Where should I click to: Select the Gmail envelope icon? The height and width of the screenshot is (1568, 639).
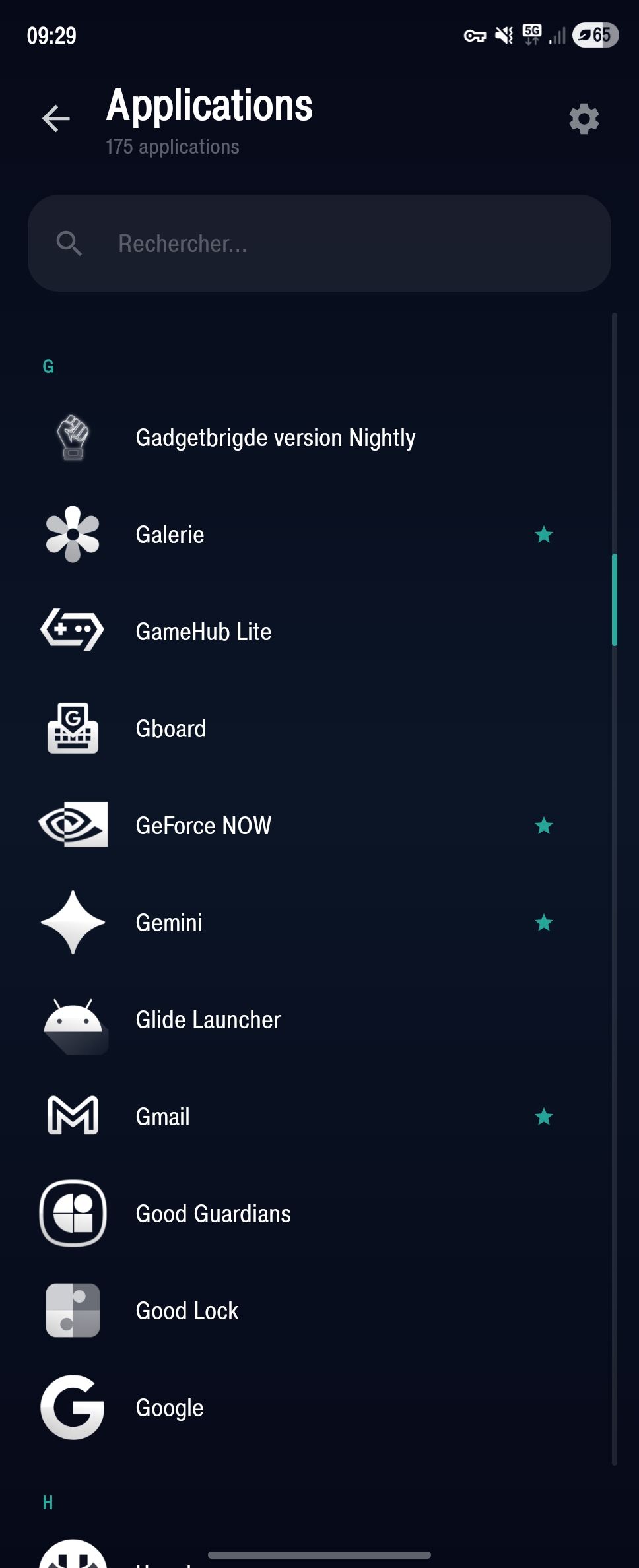(x=73, y=1116)
